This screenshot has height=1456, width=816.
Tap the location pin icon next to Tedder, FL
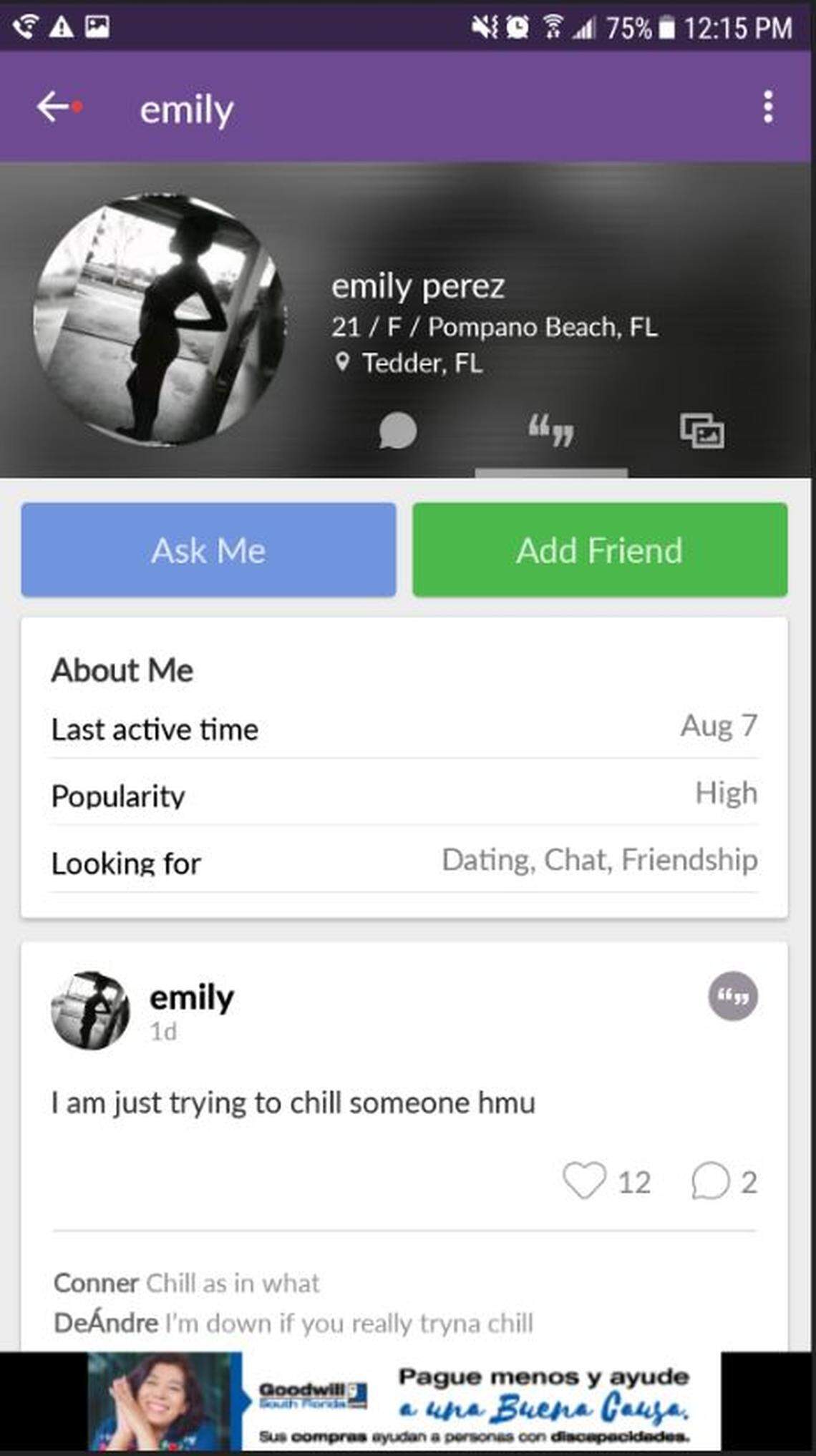344,361
